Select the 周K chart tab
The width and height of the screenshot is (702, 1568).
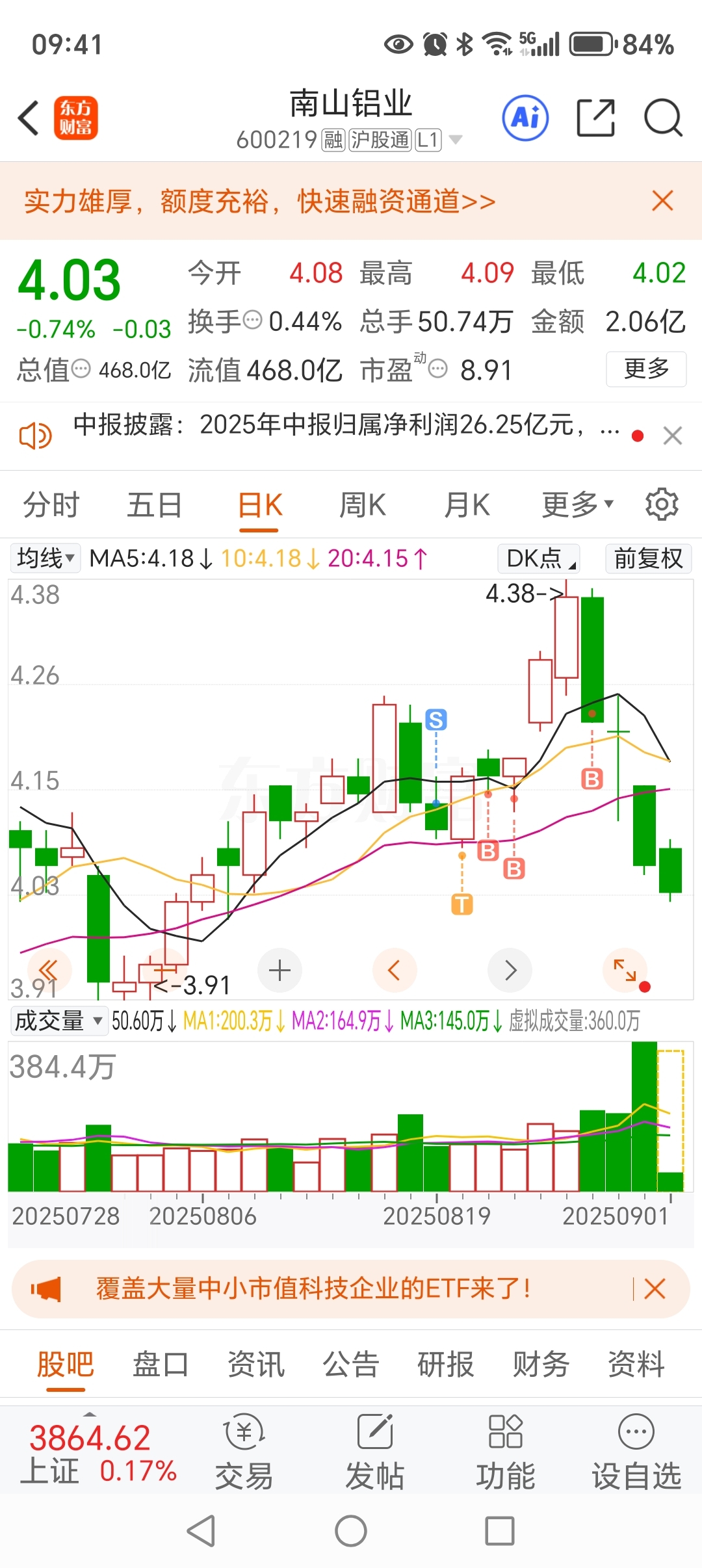363,505
